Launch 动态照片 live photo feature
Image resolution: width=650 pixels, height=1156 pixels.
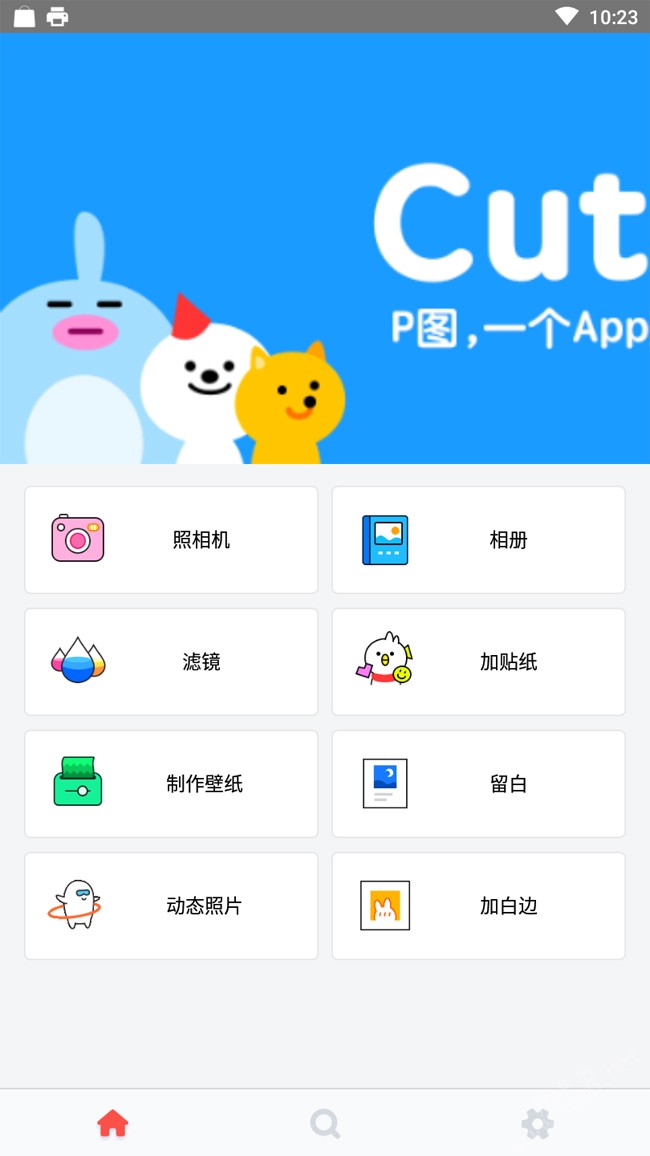click(171, 906)
